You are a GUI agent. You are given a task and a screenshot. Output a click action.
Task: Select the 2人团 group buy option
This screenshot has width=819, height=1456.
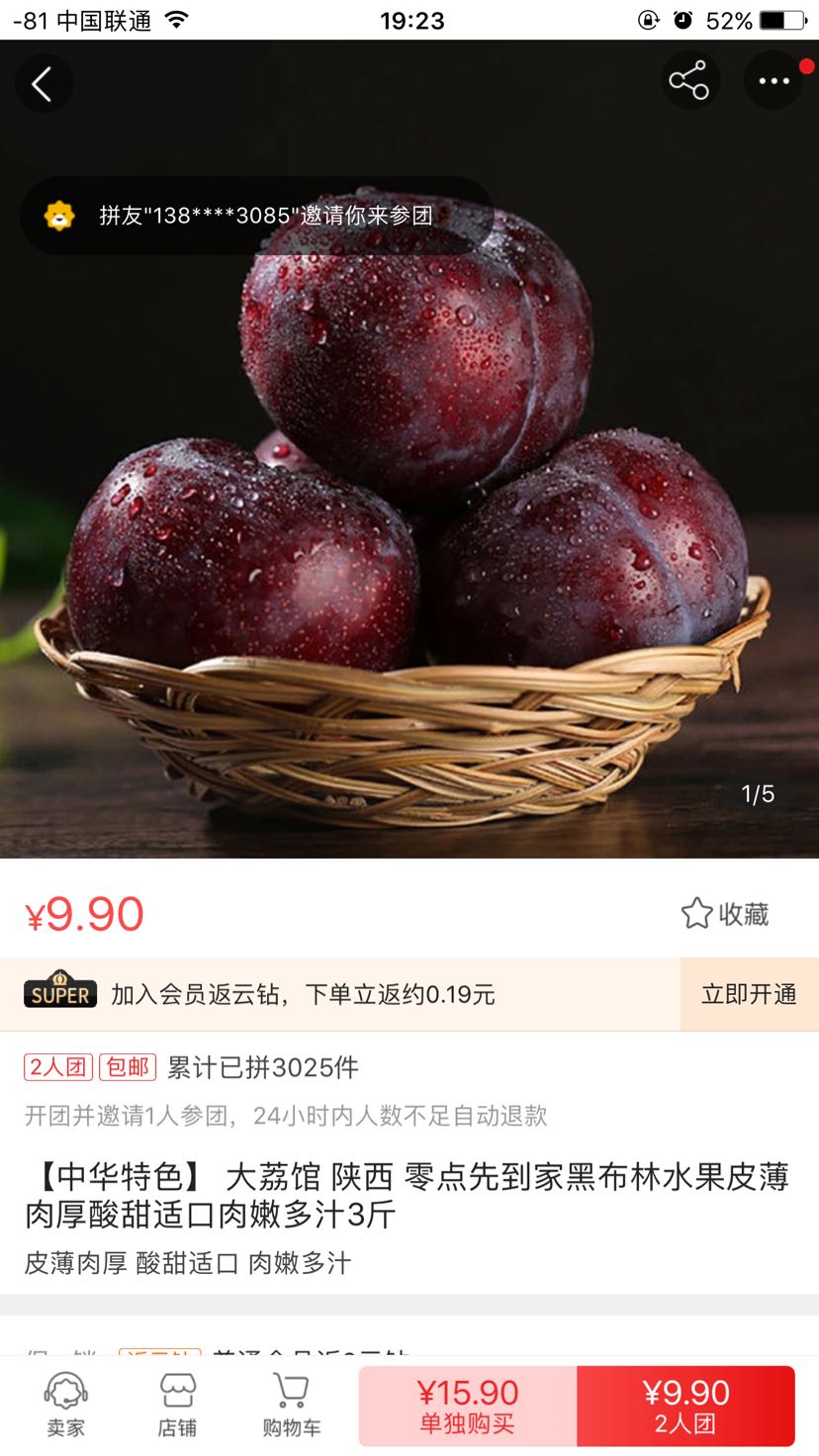pyautogui.click(x=684, y=1405)
